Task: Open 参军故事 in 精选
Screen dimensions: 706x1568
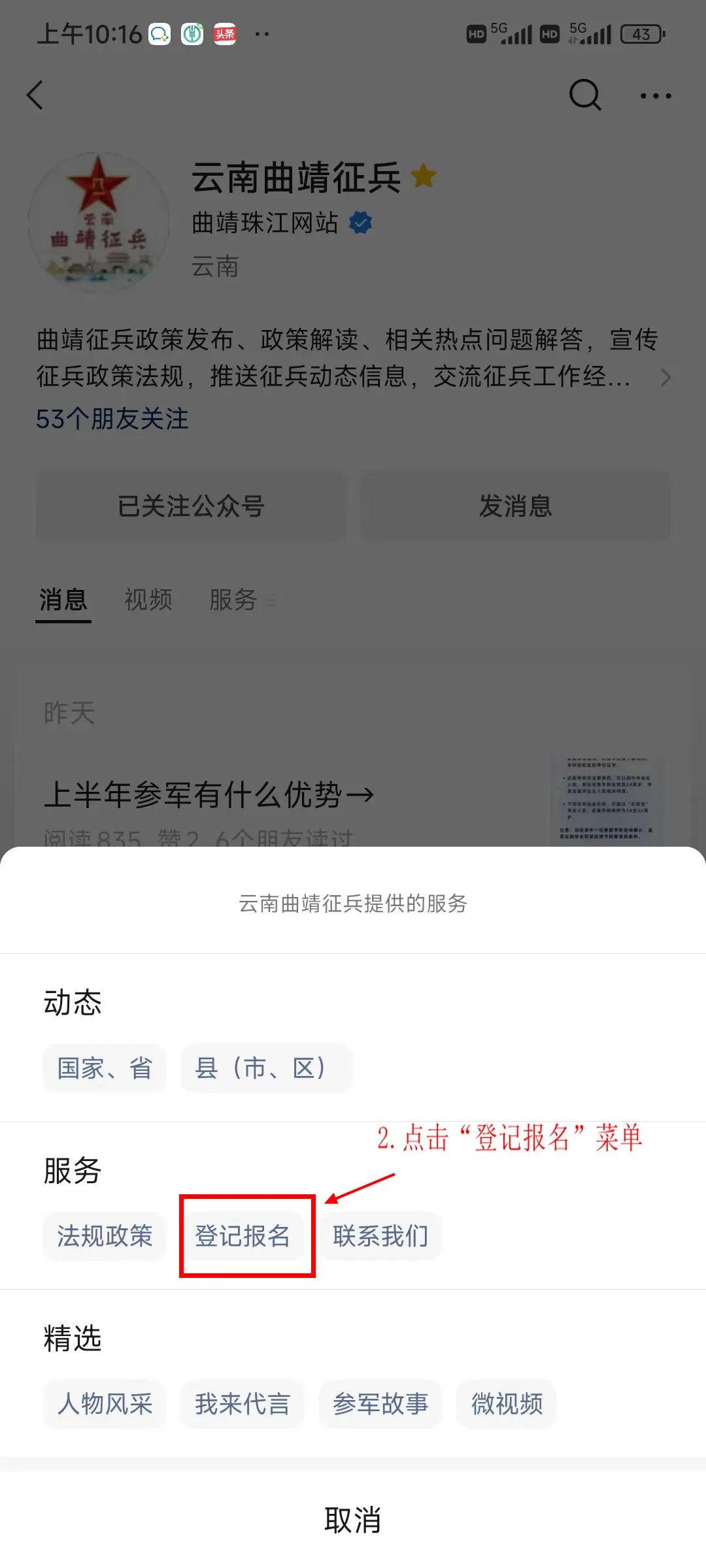Action: (380, 1404)
